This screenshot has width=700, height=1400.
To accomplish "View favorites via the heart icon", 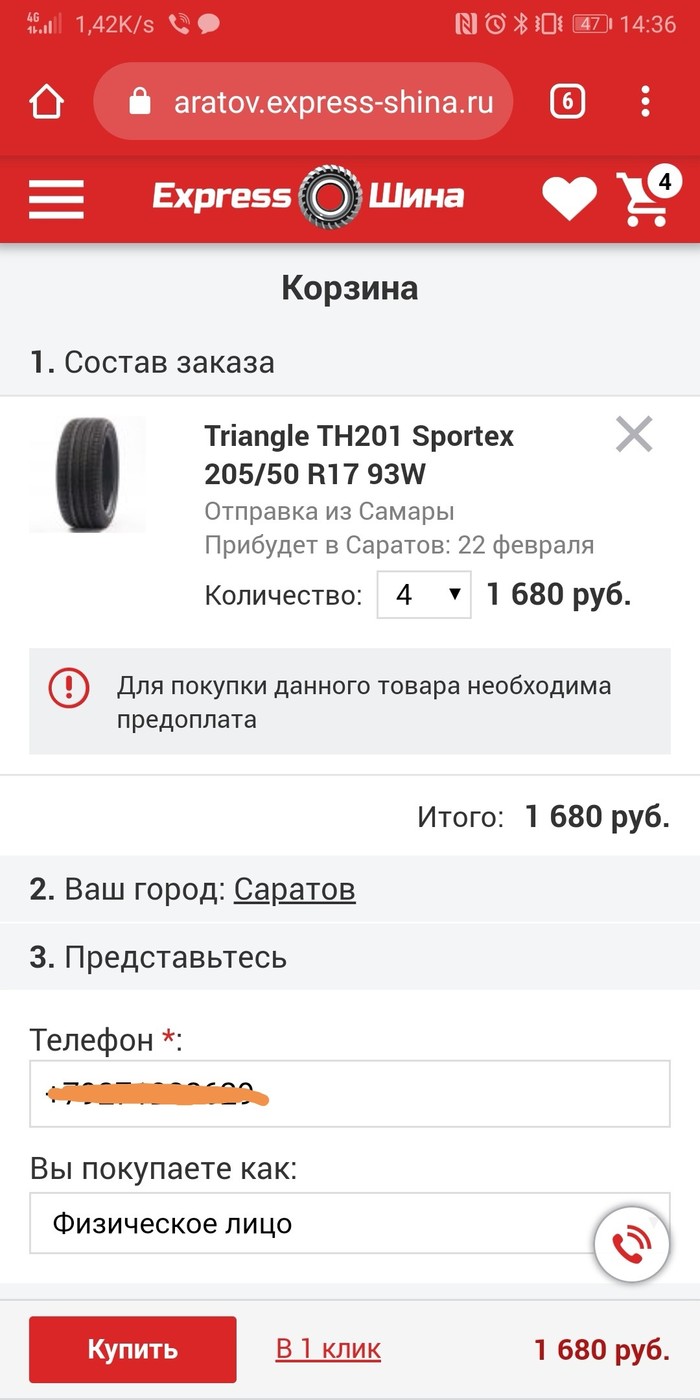I will coord(569,198).
